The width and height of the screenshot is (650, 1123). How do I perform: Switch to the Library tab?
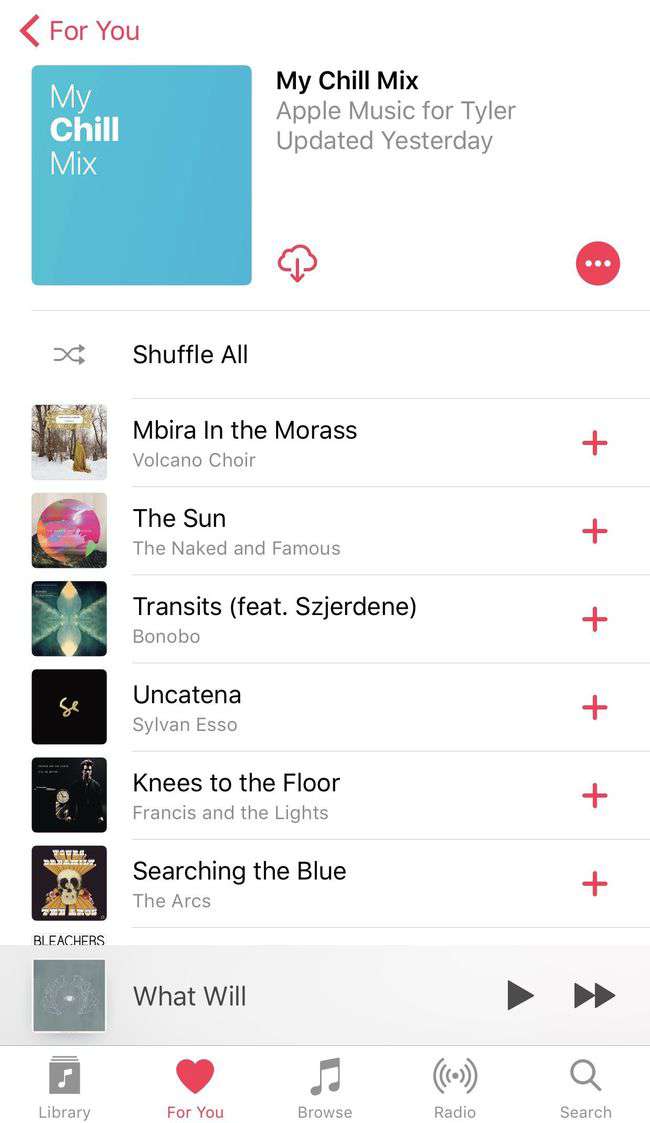coord(64,1088)
